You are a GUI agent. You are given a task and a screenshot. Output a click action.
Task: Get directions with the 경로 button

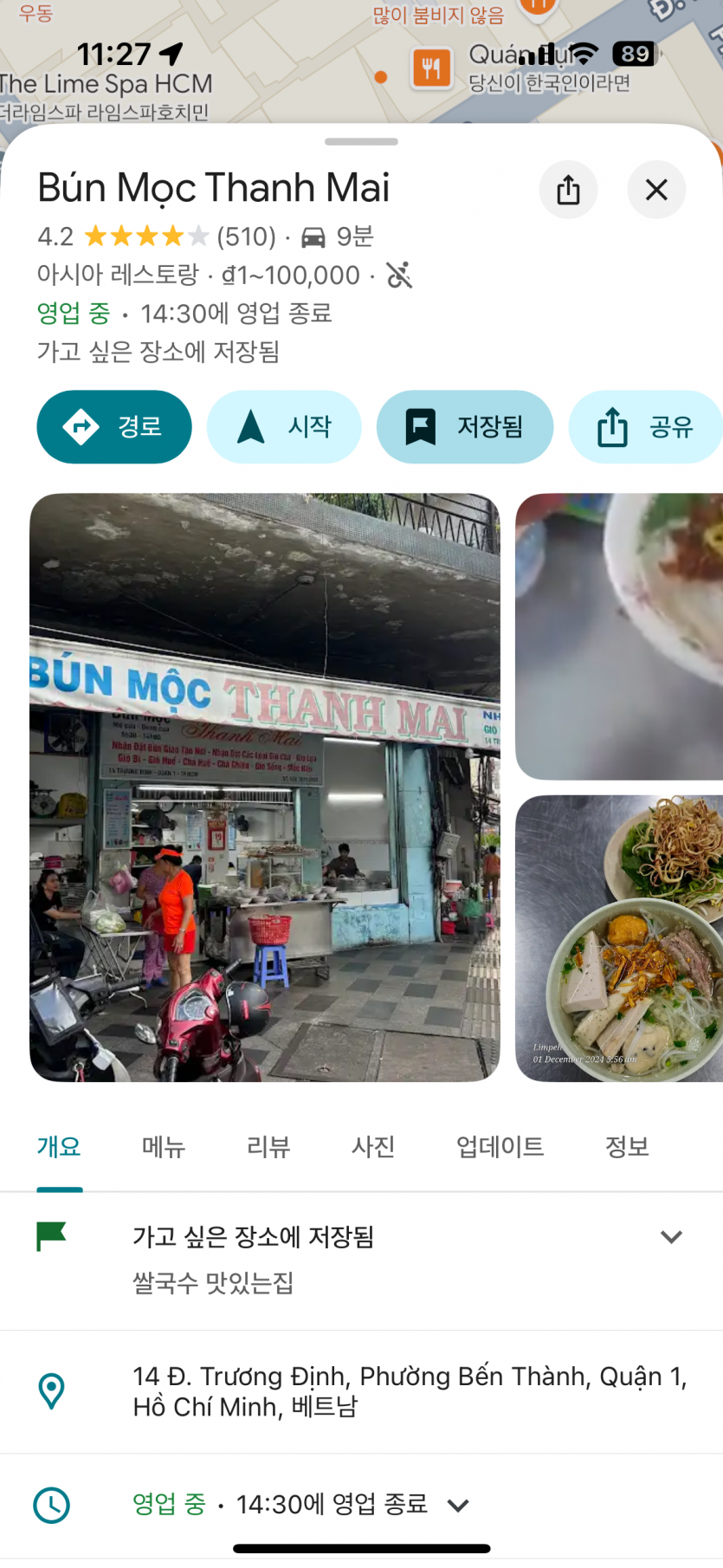(114, 427)
